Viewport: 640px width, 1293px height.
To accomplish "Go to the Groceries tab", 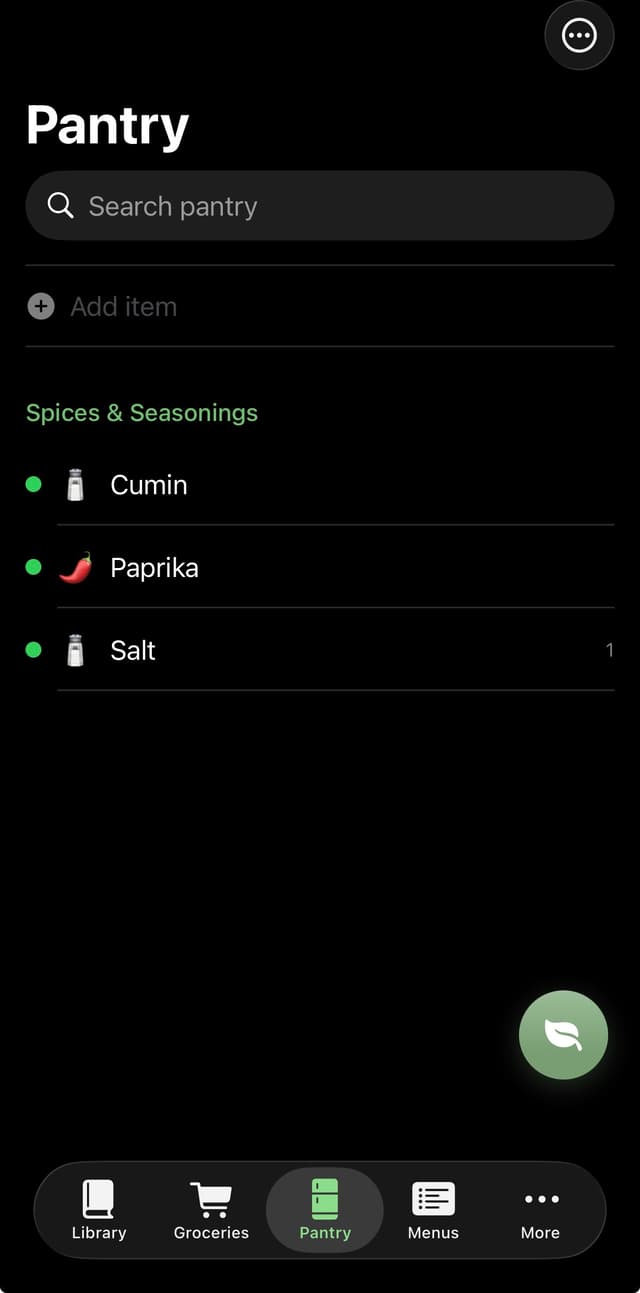I will point(211,1210).
